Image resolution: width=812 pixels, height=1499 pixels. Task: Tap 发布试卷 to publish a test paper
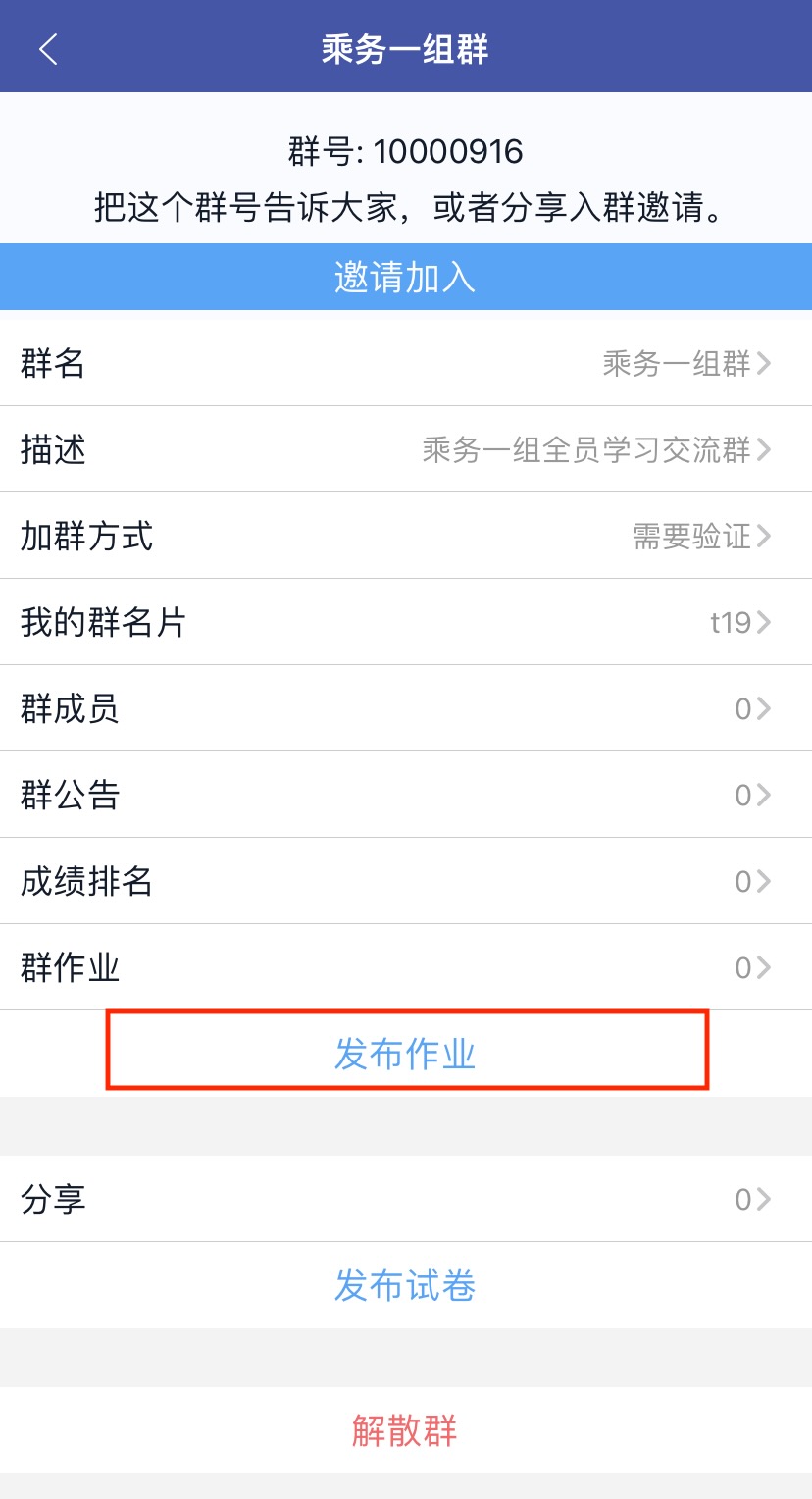tap(405, 1285)
